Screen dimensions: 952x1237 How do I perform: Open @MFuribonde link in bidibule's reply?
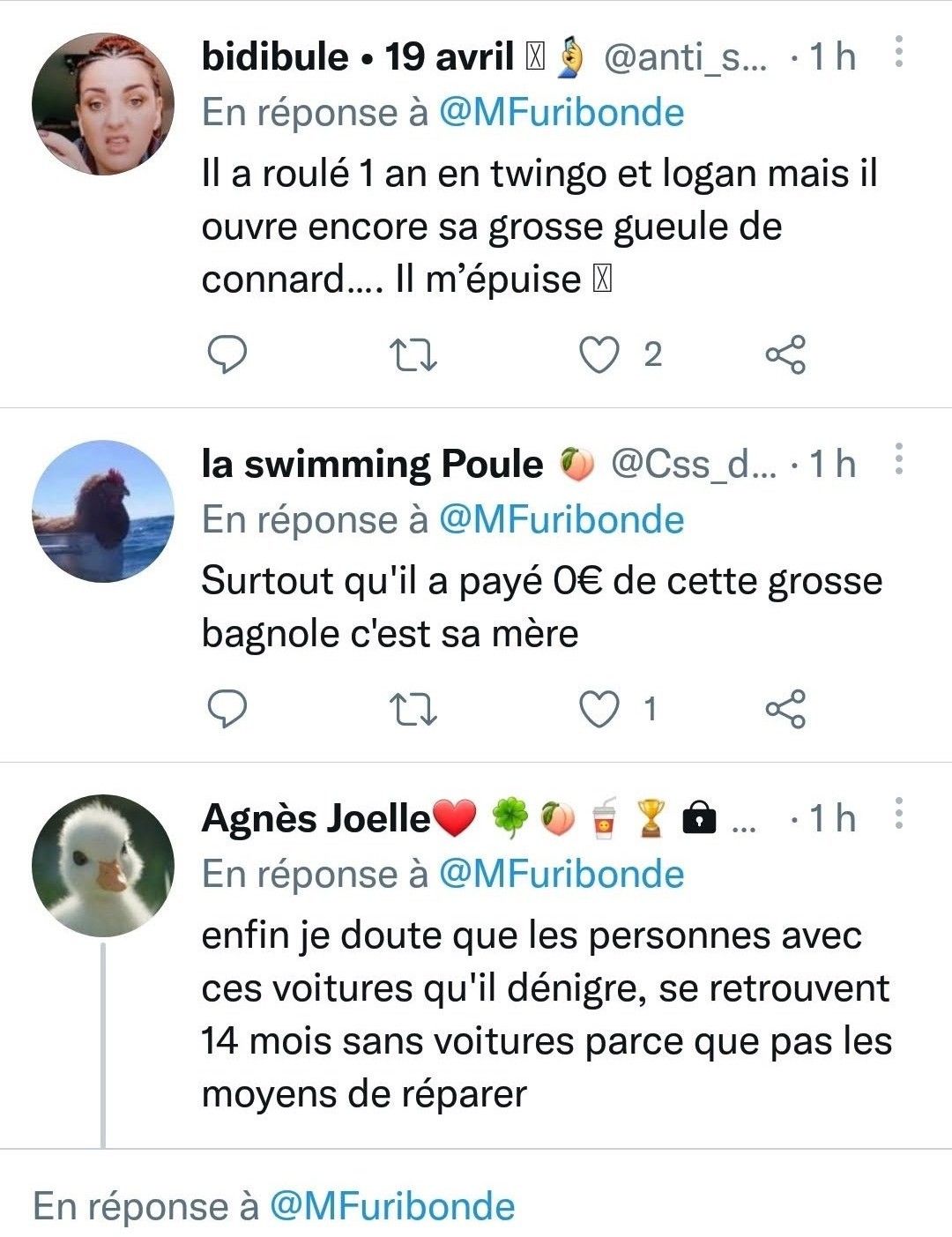tap(561, 113)
